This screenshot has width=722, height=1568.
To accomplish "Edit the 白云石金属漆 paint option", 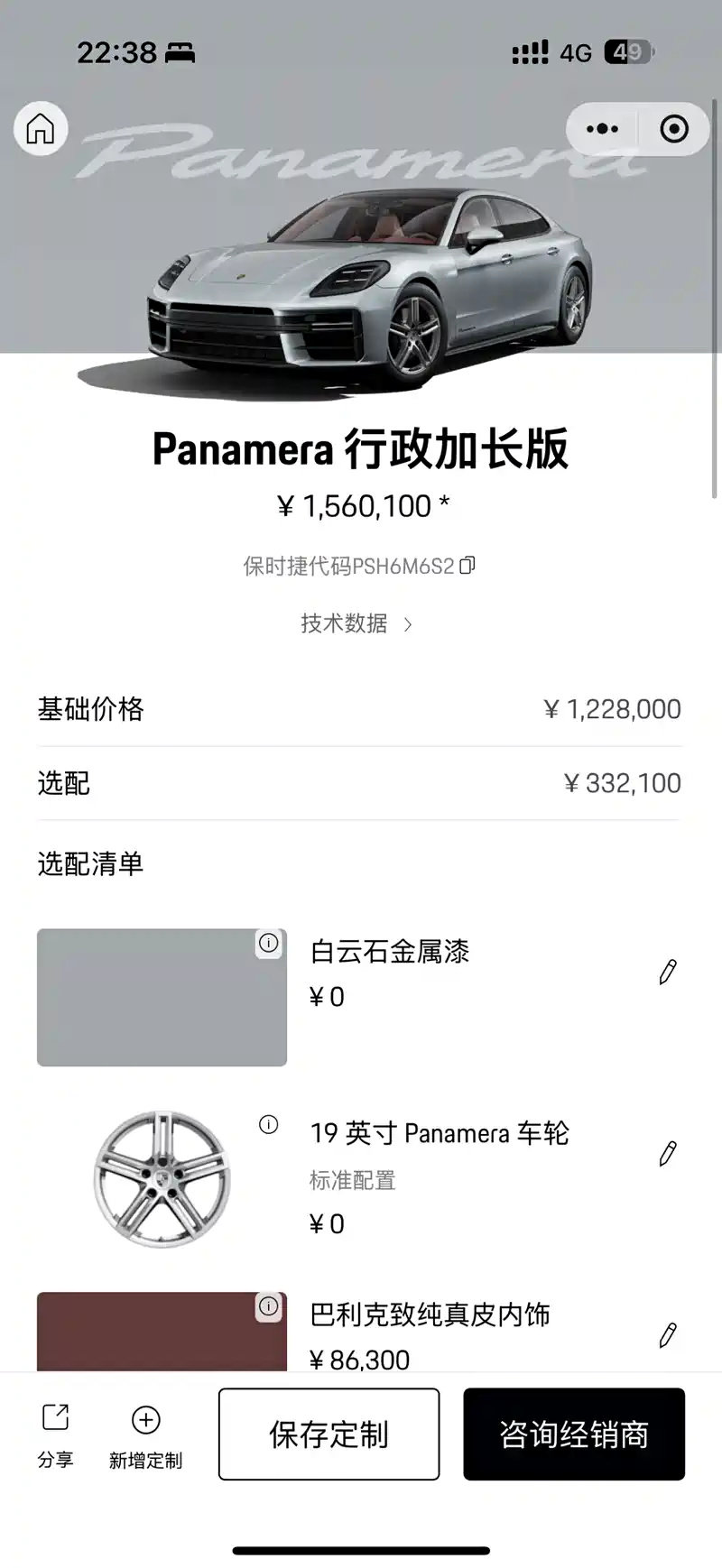I will 668,972.
